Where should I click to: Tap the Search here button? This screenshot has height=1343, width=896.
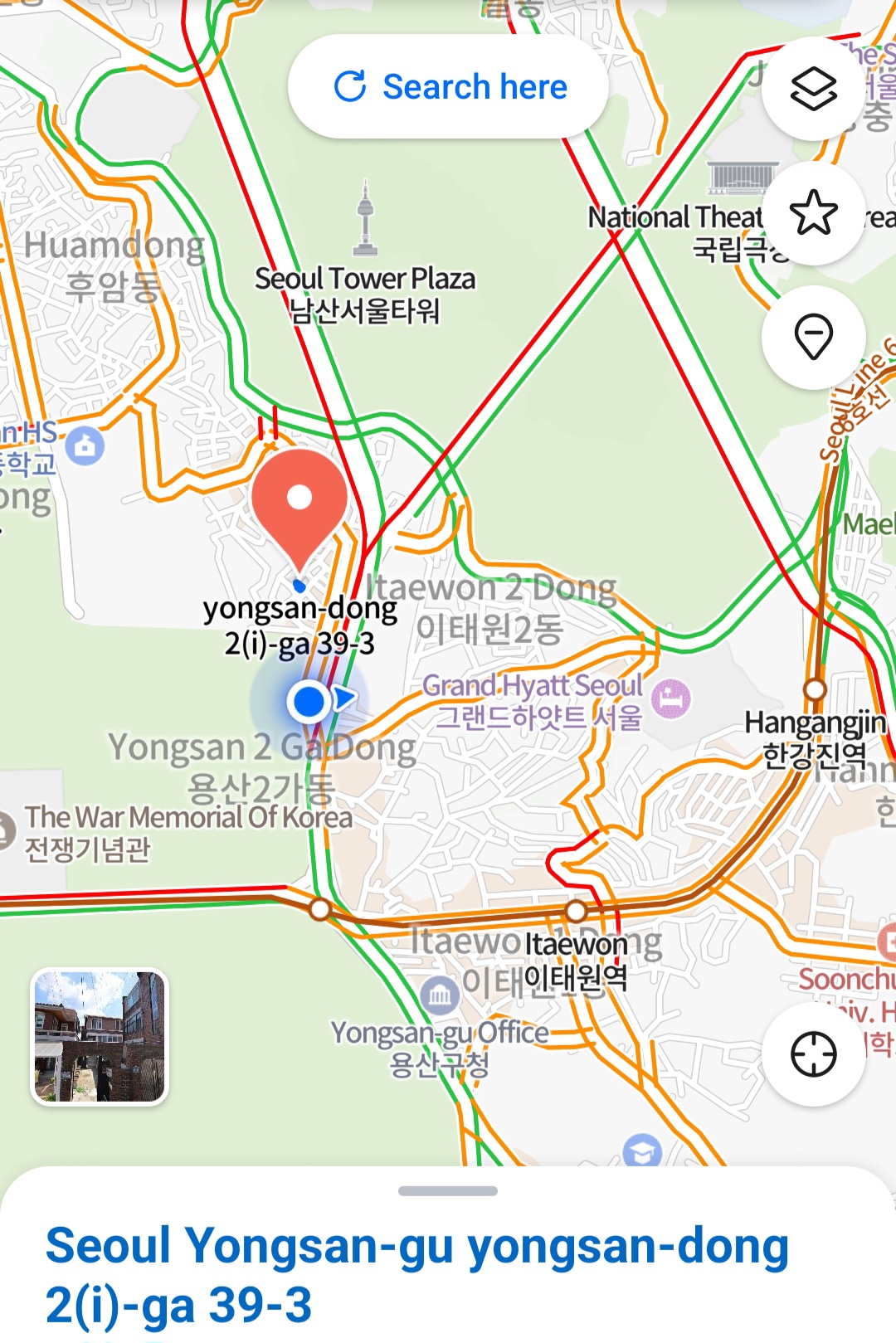pos(449,86)
